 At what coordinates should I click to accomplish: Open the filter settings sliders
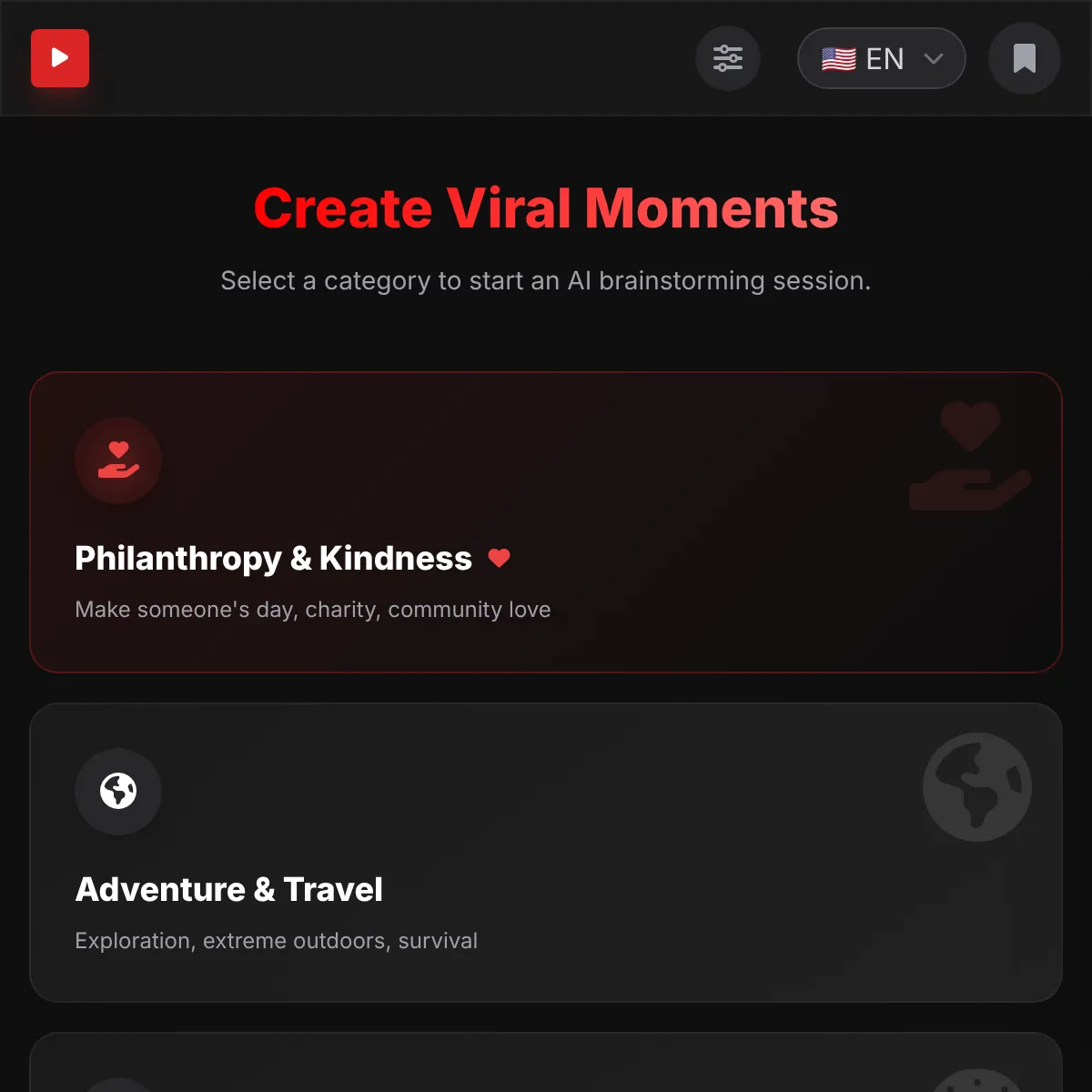(x=728, y=58)
